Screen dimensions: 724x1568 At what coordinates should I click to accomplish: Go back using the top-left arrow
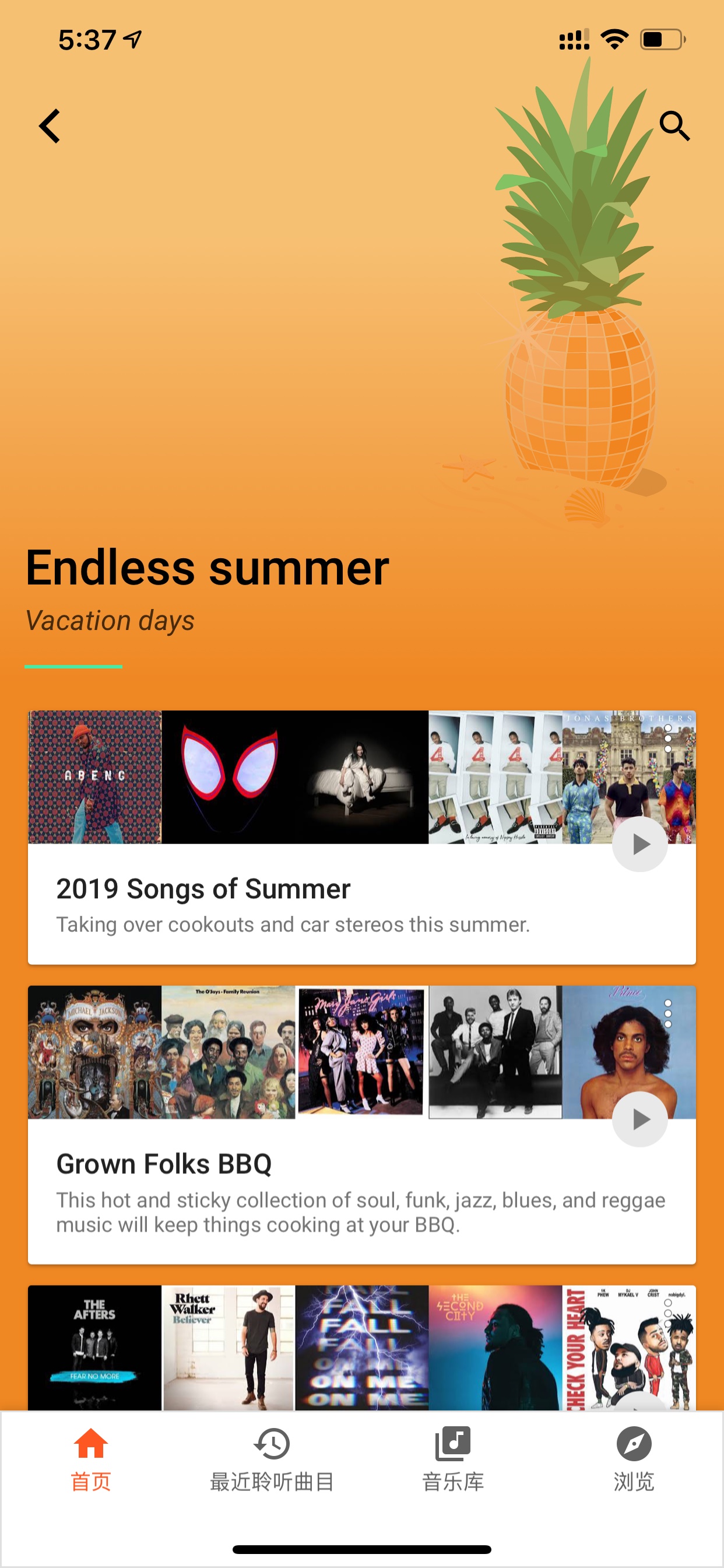(x=50, y=126)
